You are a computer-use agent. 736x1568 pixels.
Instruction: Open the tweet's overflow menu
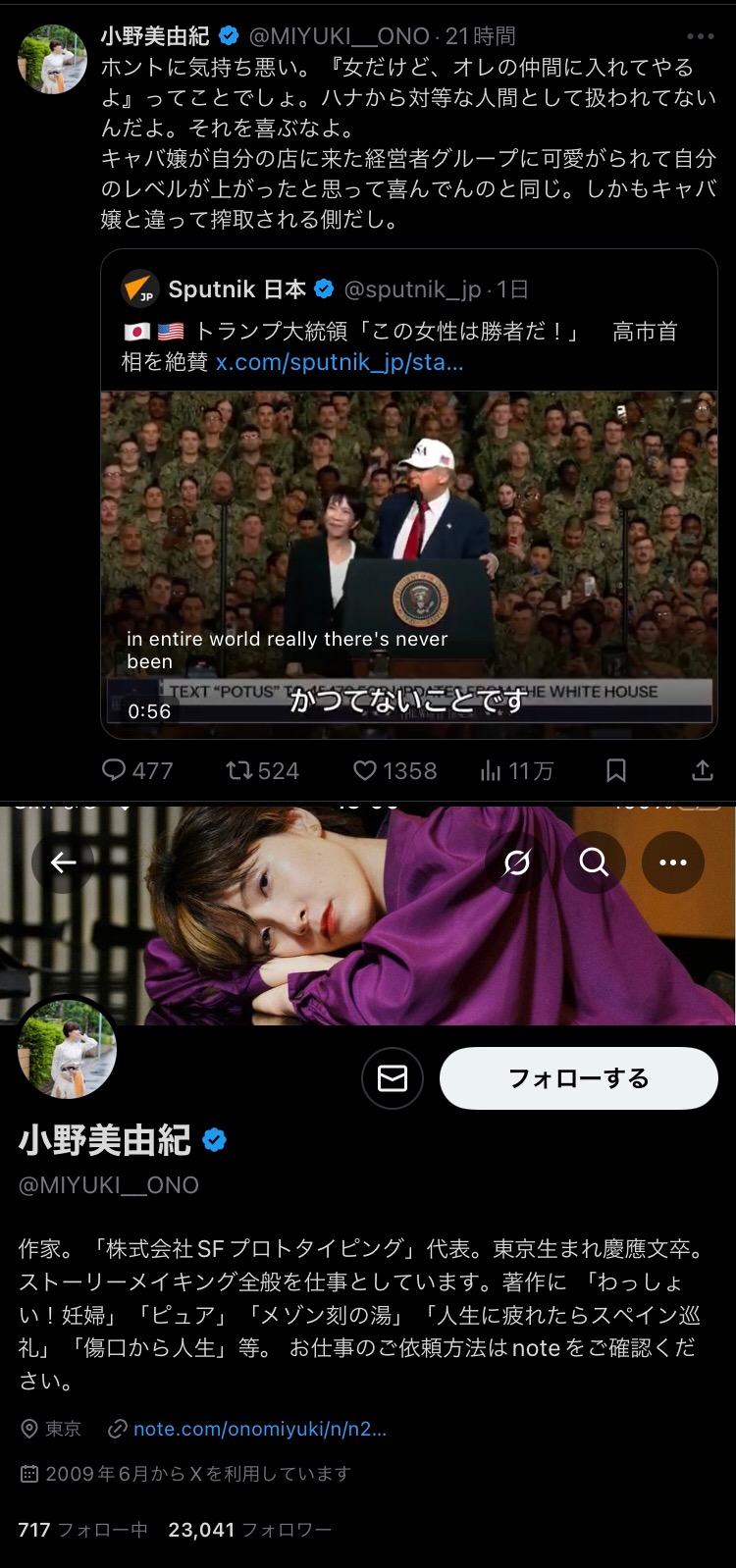click(x=700, y=36)
